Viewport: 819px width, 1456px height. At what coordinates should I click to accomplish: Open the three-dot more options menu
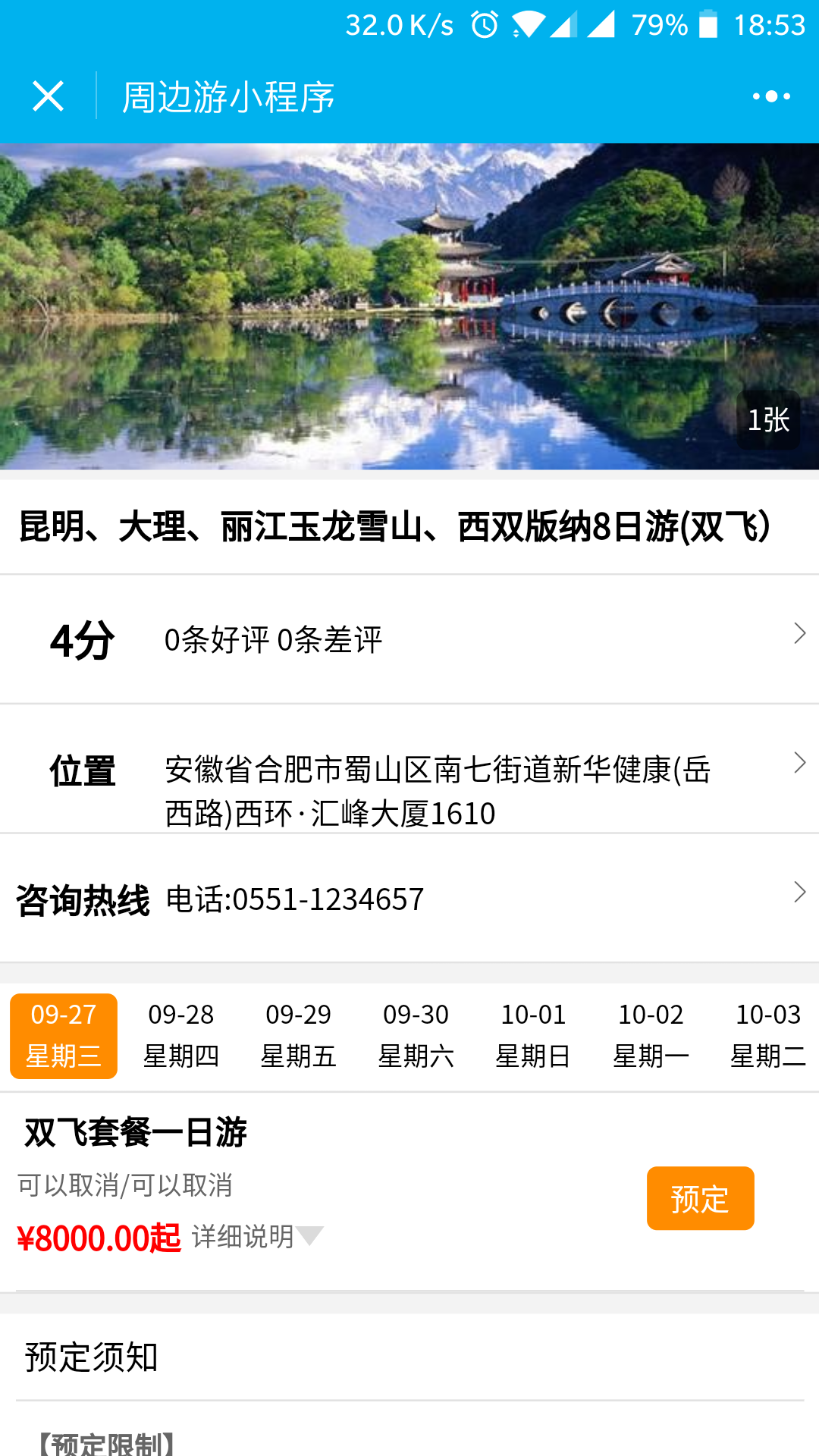coord(771,96)
